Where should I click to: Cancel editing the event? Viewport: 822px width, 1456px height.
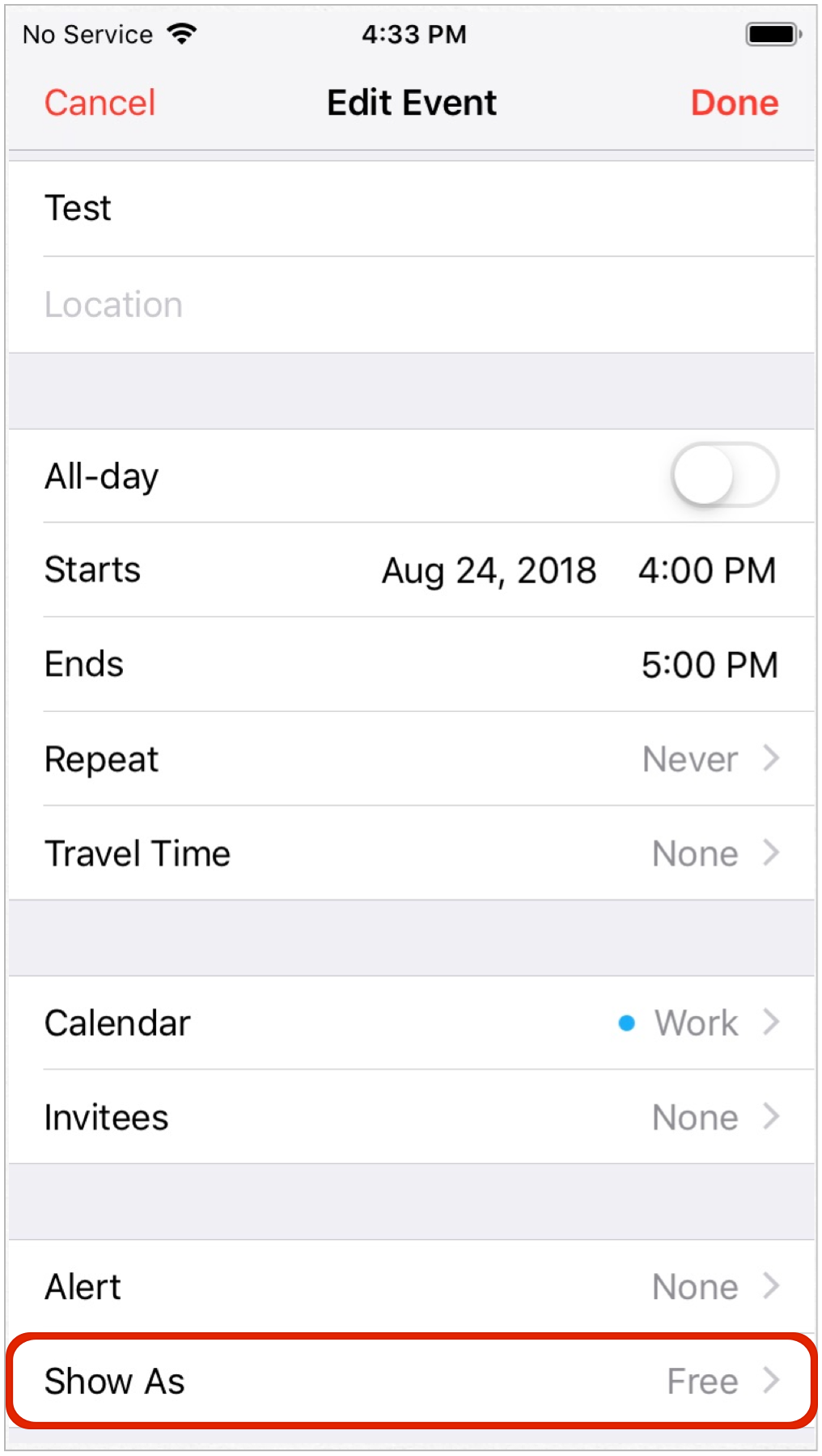(100, 104)
